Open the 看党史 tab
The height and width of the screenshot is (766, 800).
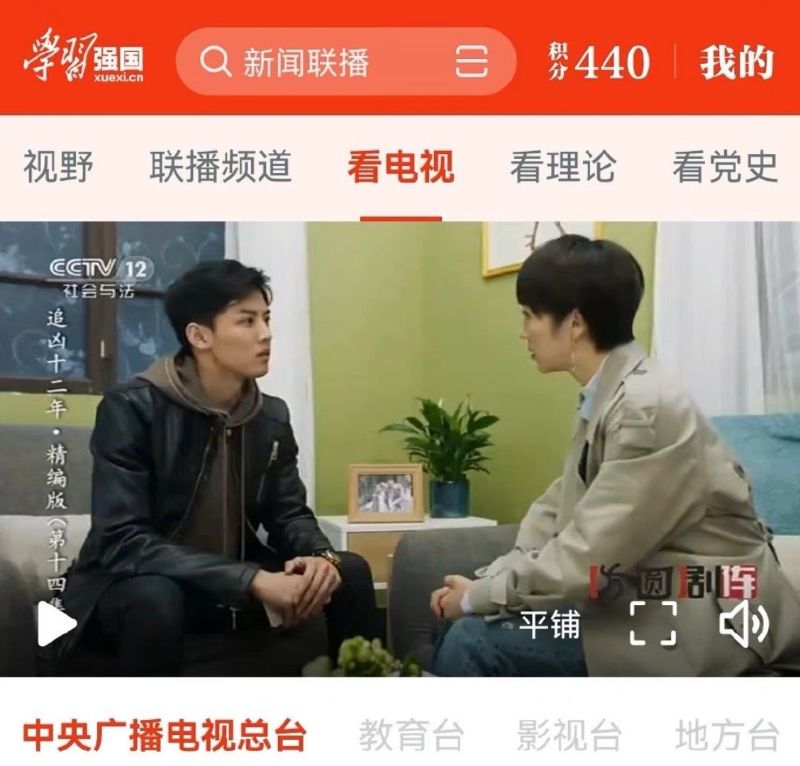[x=724, y=167]
